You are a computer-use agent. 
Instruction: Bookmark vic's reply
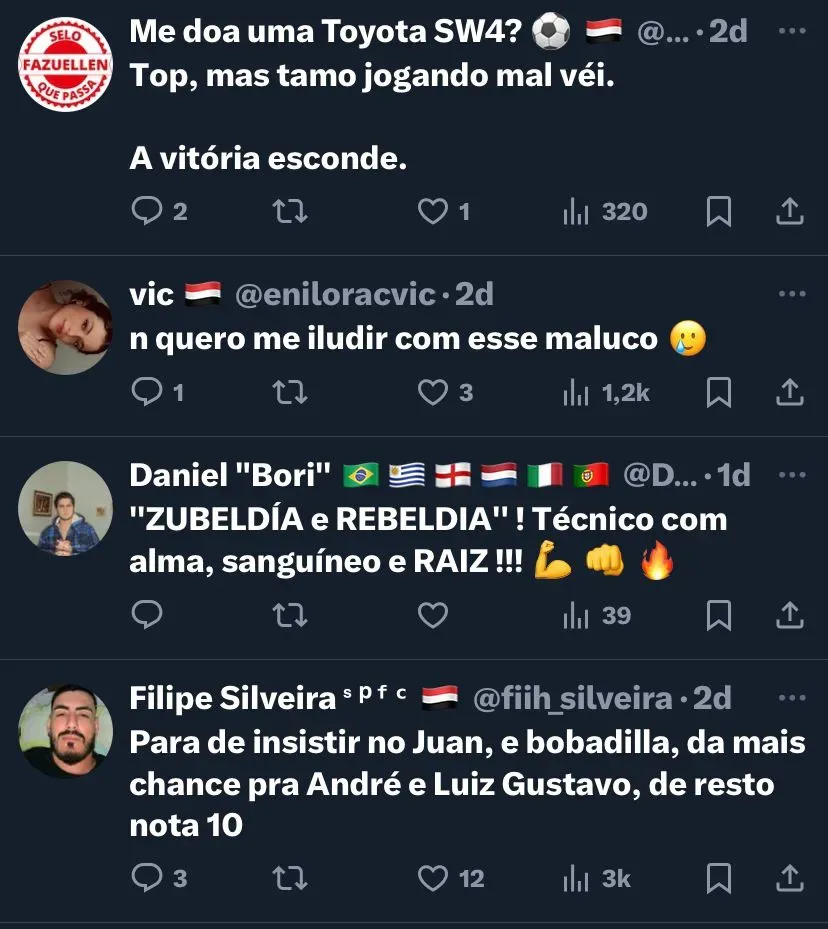(718, 393)
